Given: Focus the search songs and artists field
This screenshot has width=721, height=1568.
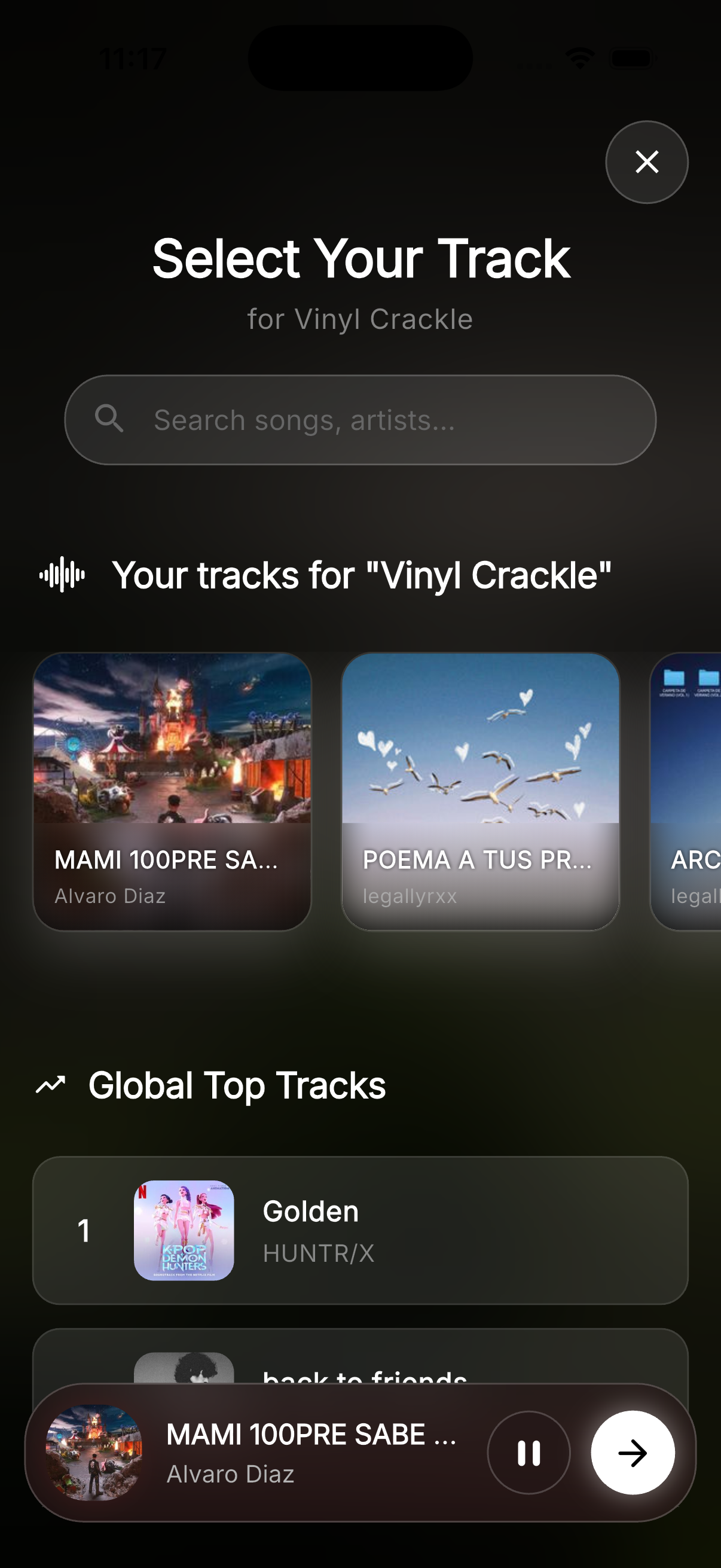Looking at the screenshot, I should (x=360, y=420).
